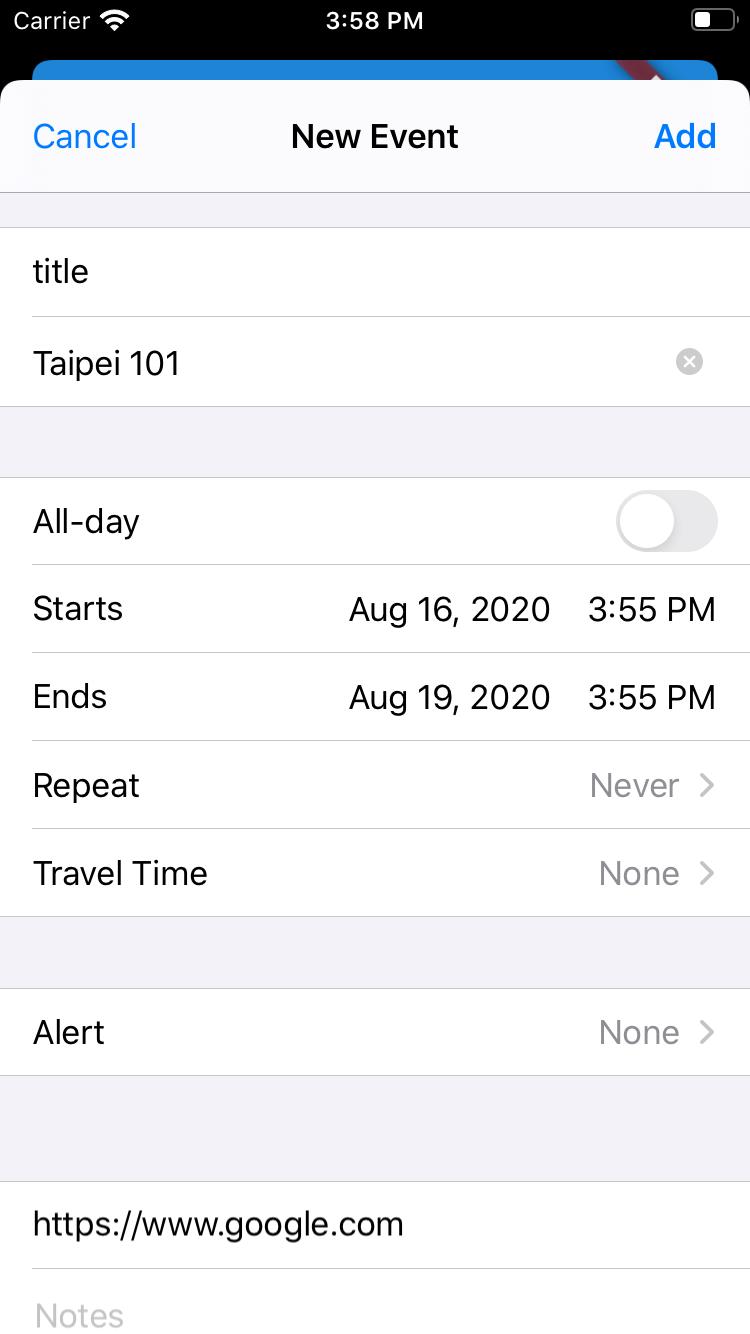Open the Alert options
Viewport: 750px width, 1334px height.
point(375,1032)
